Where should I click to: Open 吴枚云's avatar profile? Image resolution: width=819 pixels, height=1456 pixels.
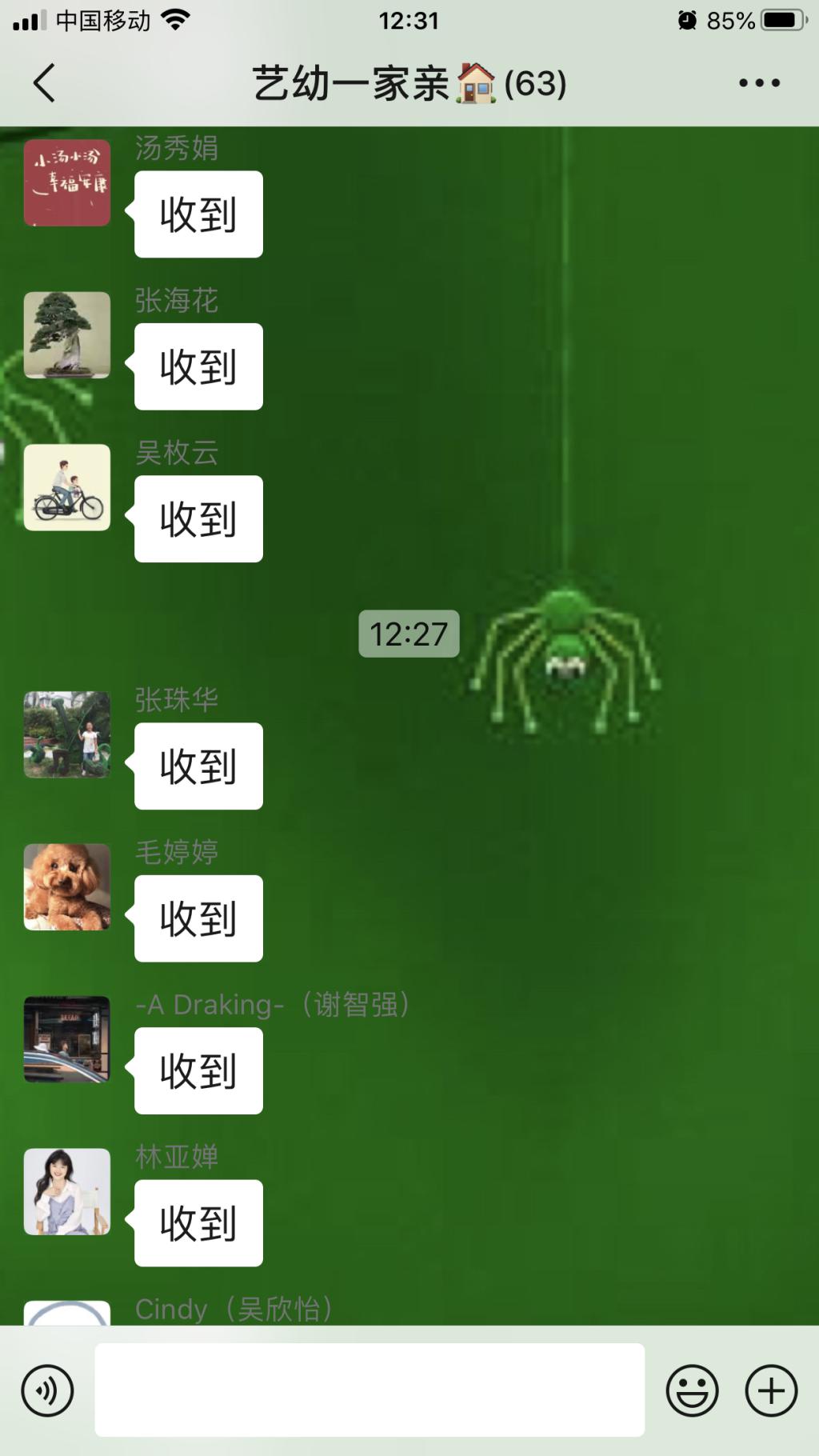click(x=67, y=487)
